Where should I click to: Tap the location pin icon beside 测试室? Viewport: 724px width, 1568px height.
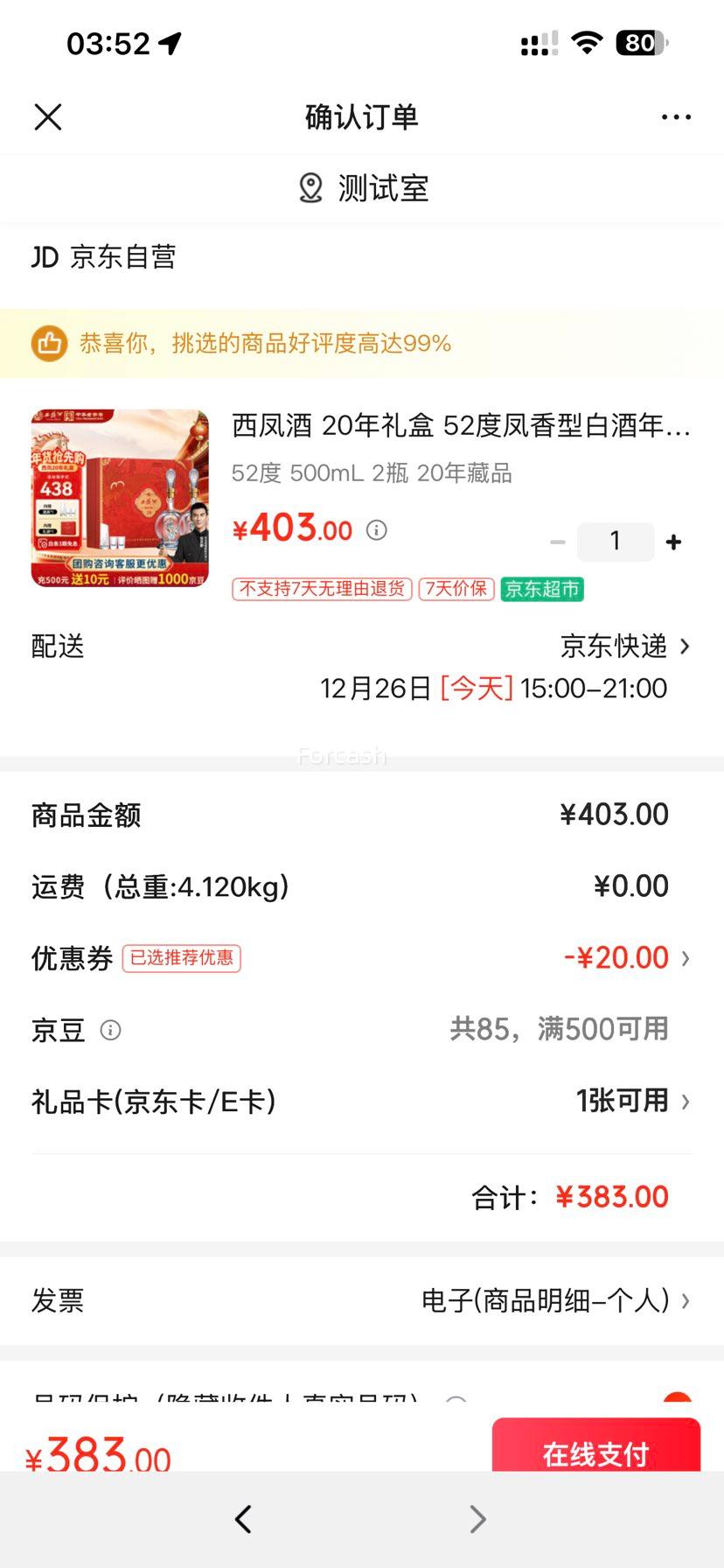pos(310,186)
